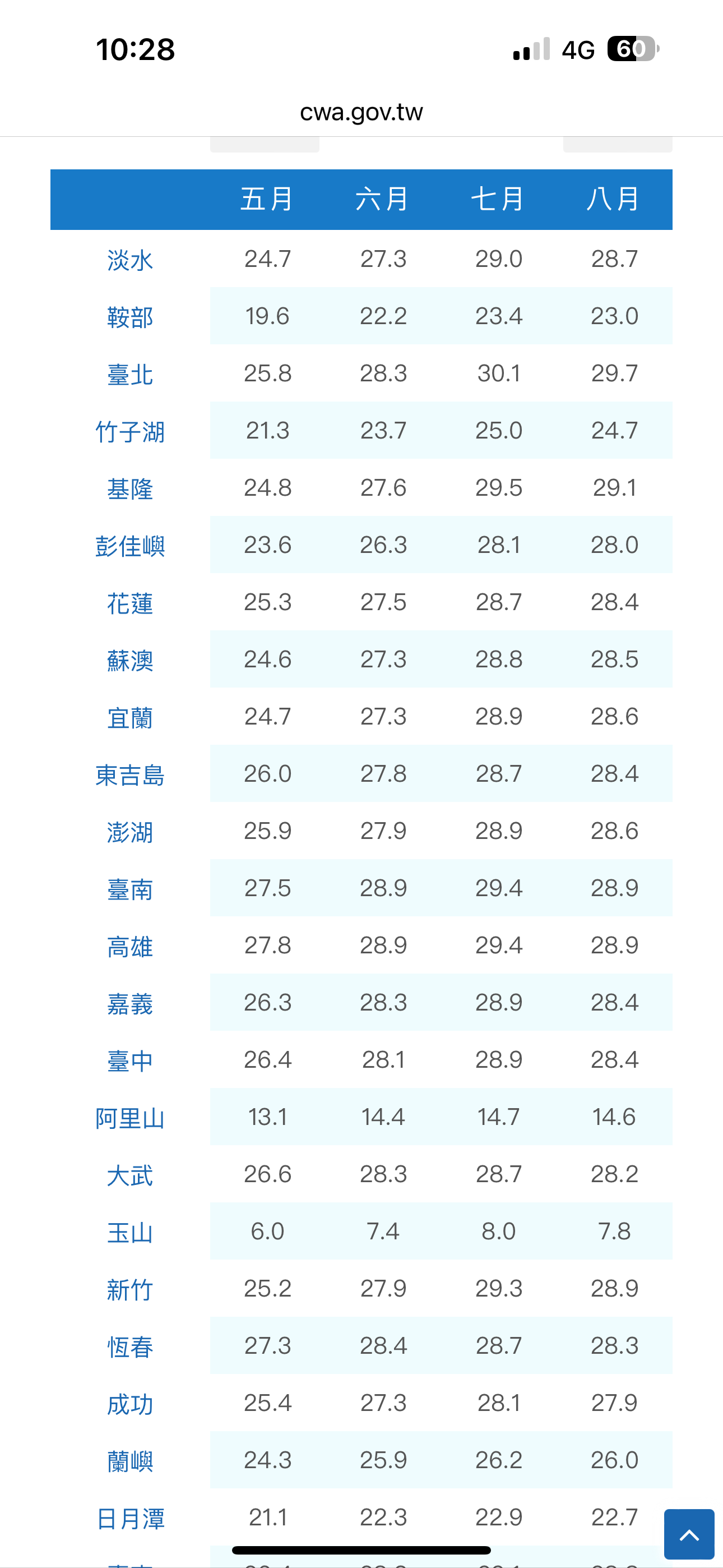Jump back to top with arrow button
The height and width of the screenshot is (1568, 723).
pyautogui.click(x=688, y=1534)
